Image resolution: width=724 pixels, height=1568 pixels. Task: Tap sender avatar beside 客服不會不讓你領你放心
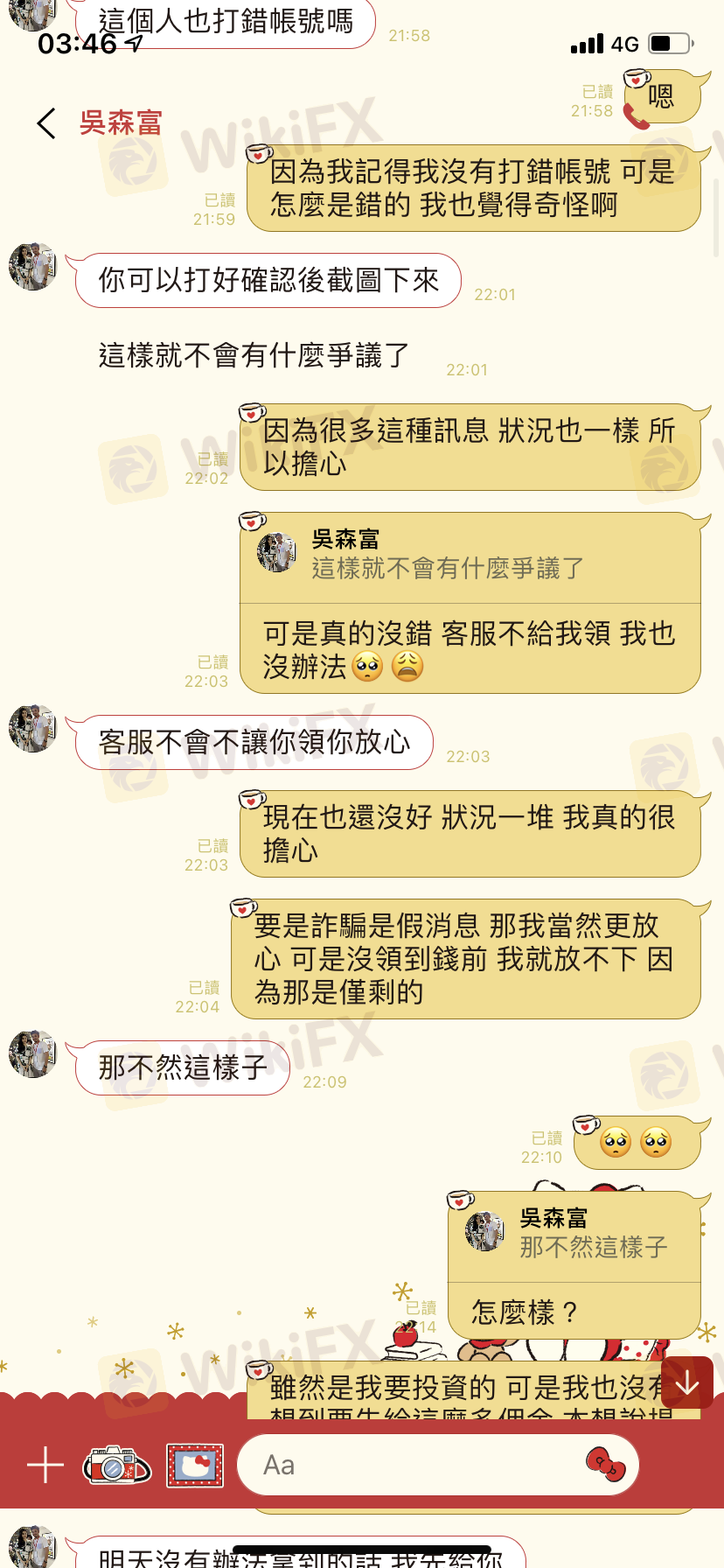tap(33, 728)
